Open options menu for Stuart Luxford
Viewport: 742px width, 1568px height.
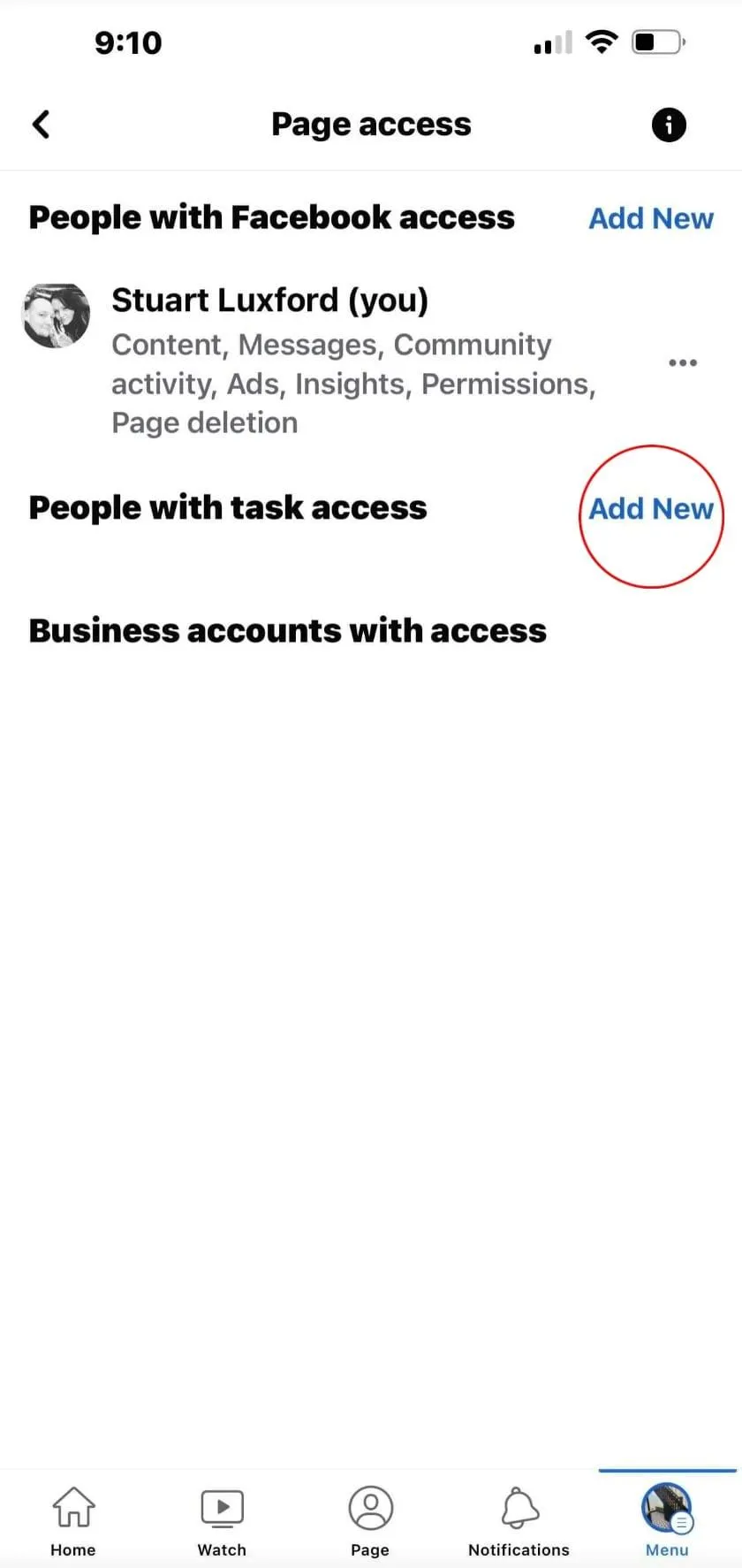coord(683,362)
